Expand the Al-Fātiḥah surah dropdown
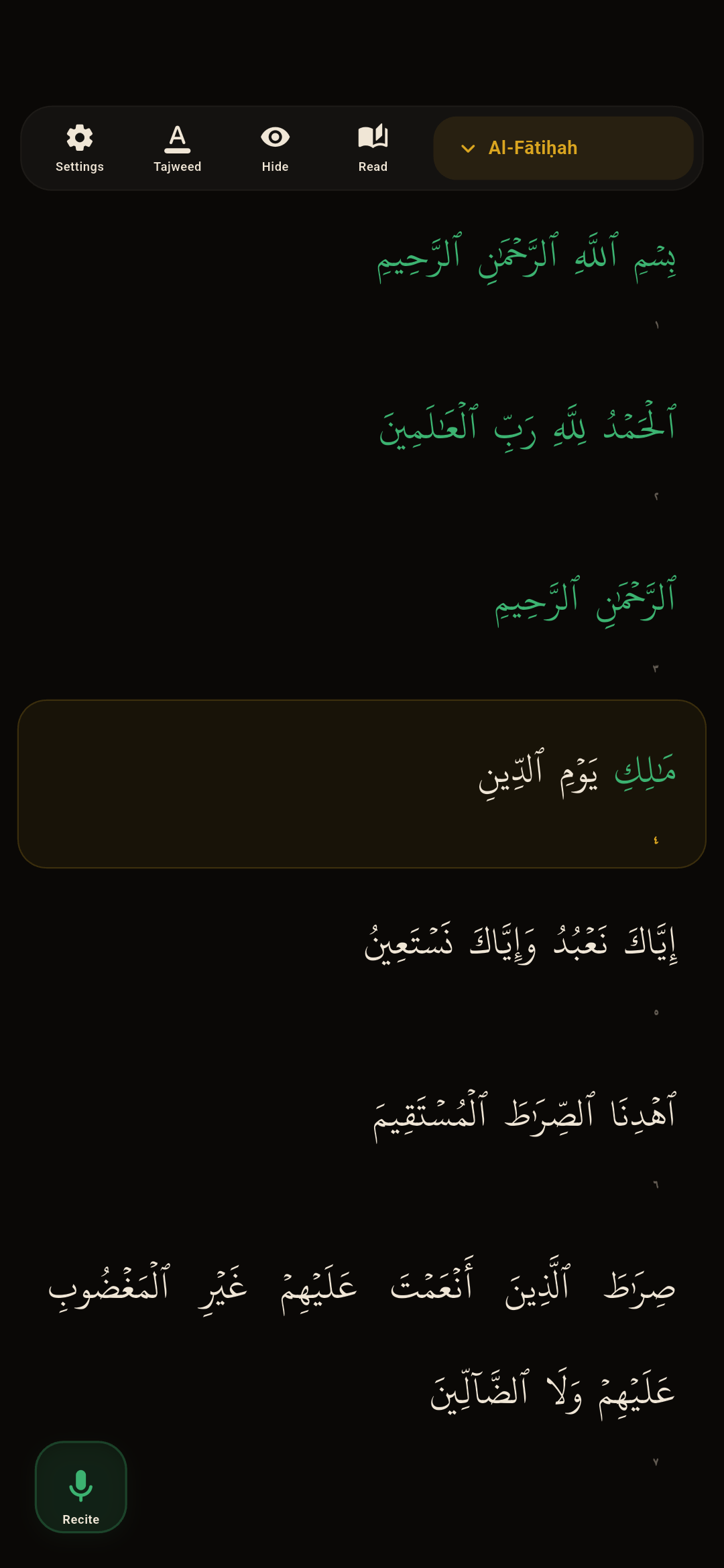Image resolution: width=724 pixels, height=1568 pixels. coord(563,148)
